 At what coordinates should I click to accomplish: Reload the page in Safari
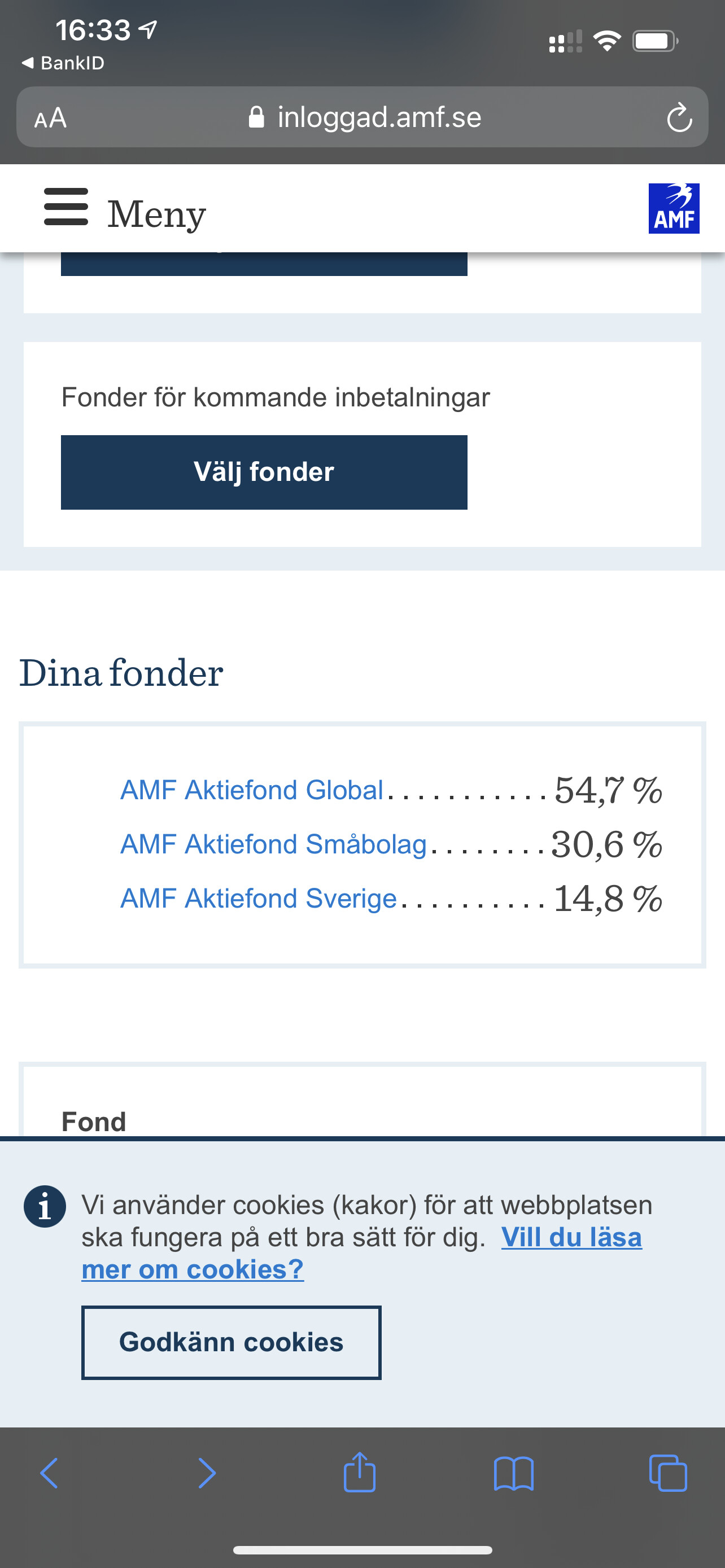click(679, 117)
